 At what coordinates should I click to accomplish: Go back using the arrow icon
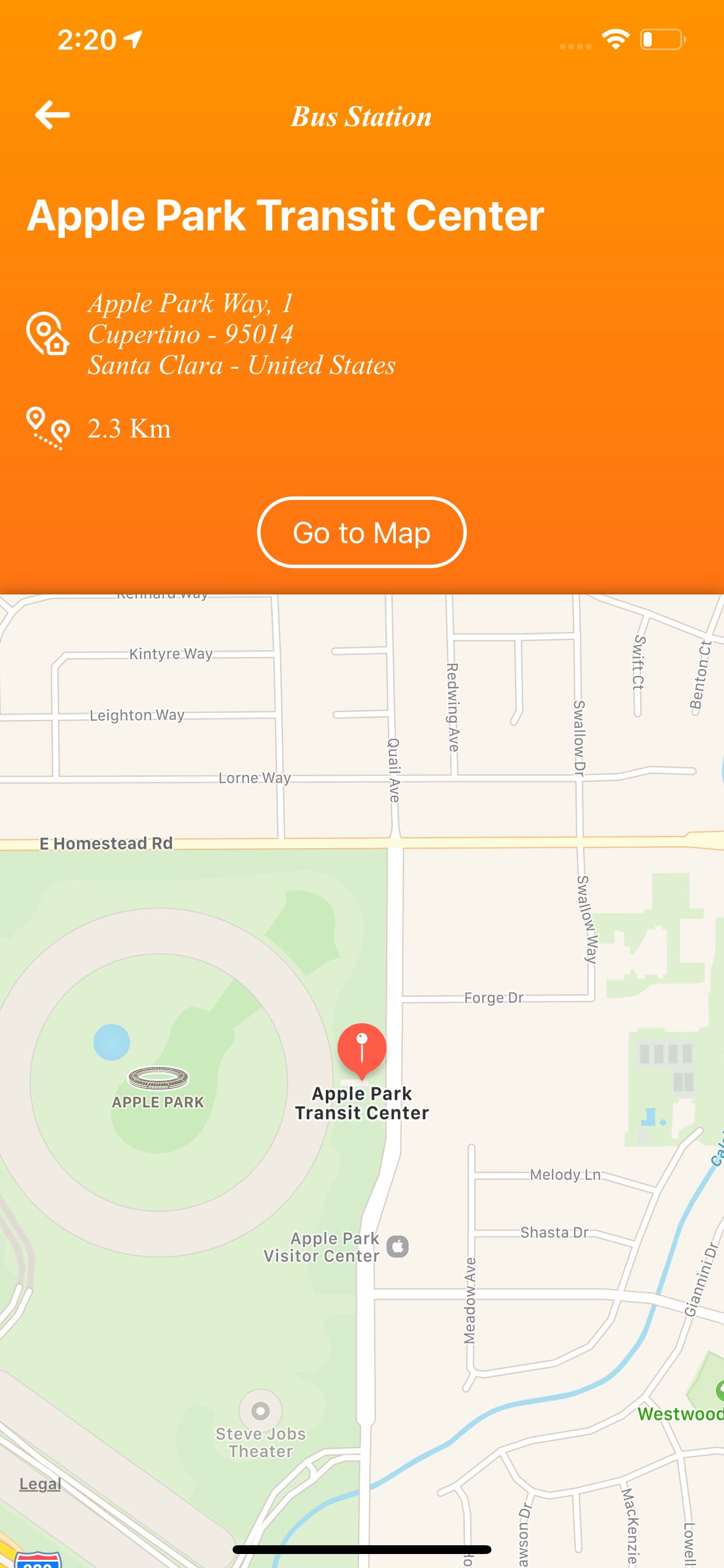point(52,115)
